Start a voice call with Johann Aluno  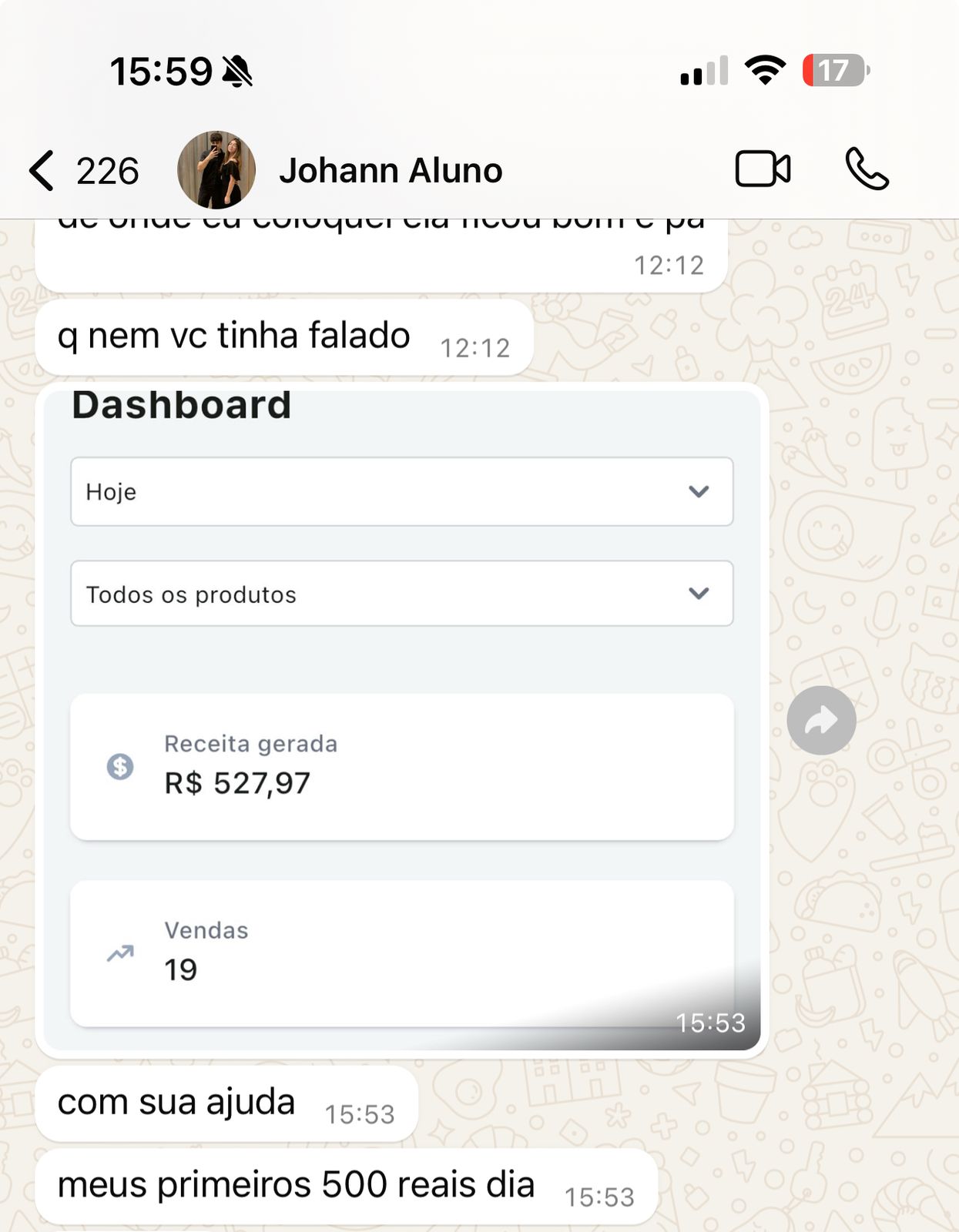pos(867,169)
